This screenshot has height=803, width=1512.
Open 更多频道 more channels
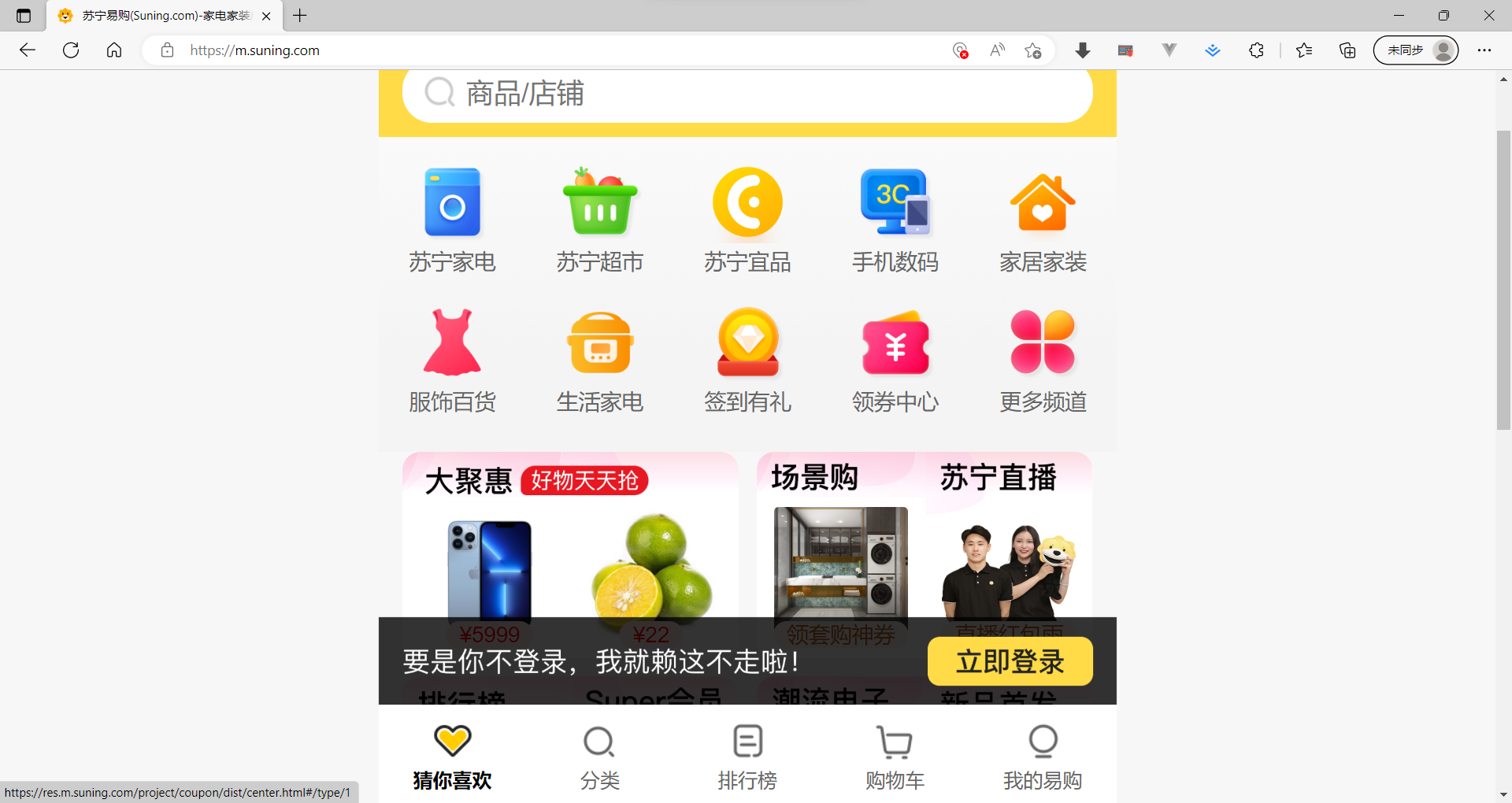(1043, 360)
